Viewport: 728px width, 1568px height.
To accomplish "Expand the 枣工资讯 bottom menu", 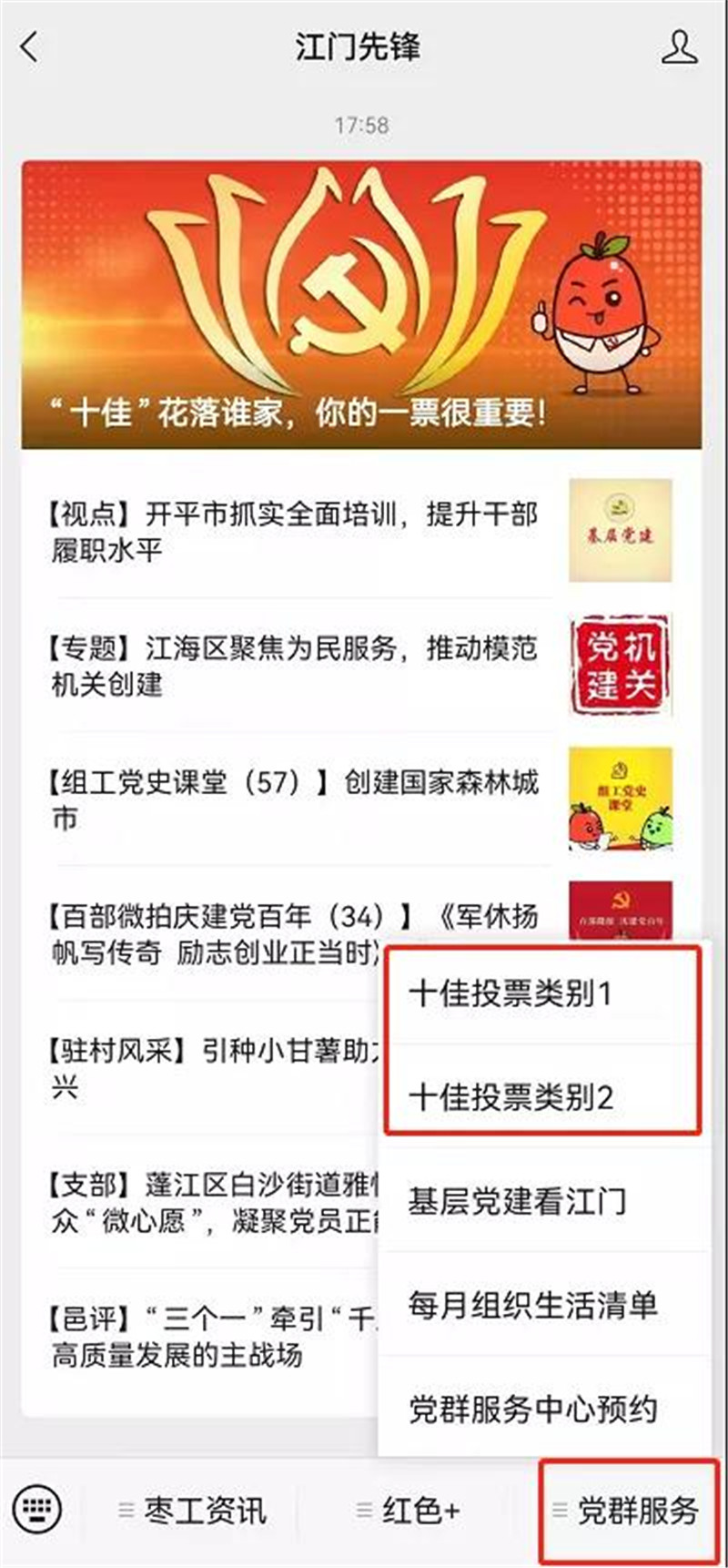I will (x=193, y=1511).
